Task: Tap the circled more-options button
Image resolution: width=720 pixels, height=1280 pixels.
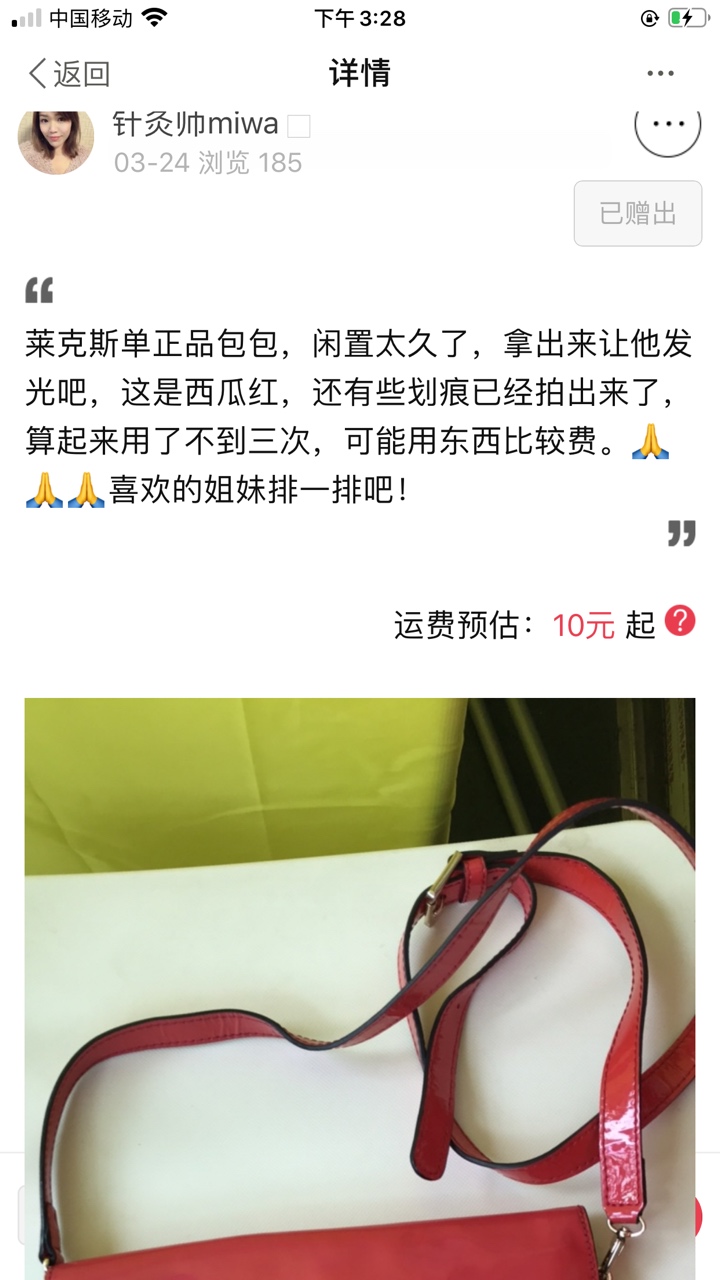Action: point(668,125)
